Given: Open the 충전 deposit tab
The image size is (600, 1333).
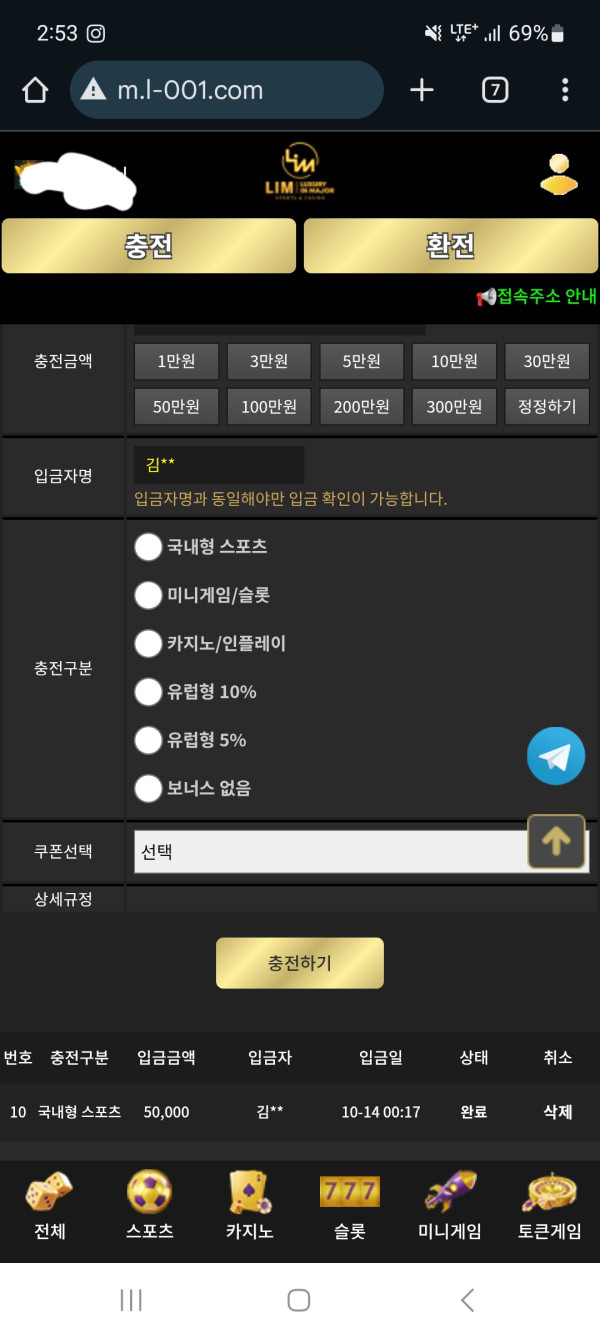Looking at the screenshot, I should click(x=149, y=246).
